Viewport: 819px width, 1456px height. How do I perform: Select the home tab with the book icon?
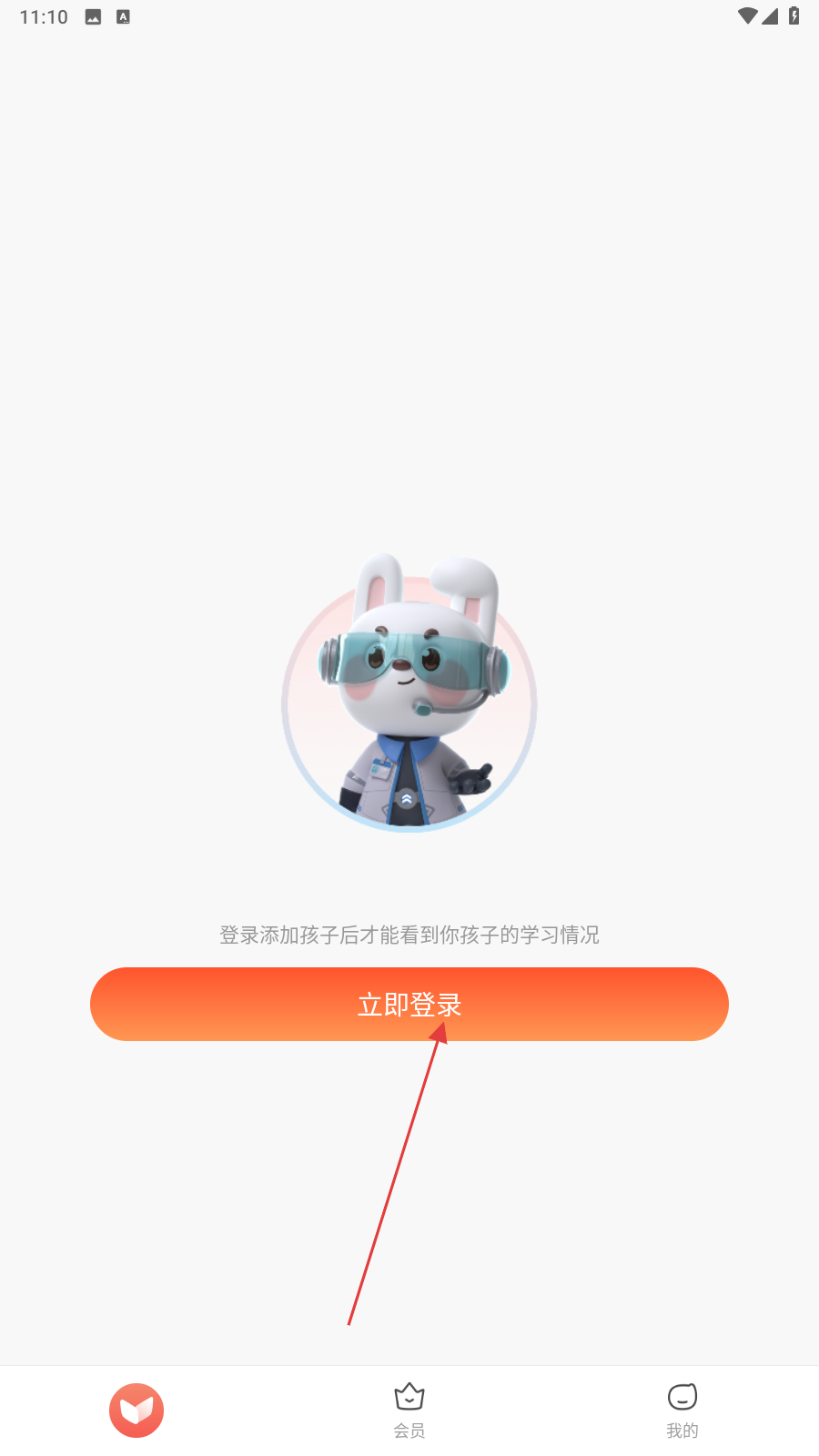coord(136,1410)
